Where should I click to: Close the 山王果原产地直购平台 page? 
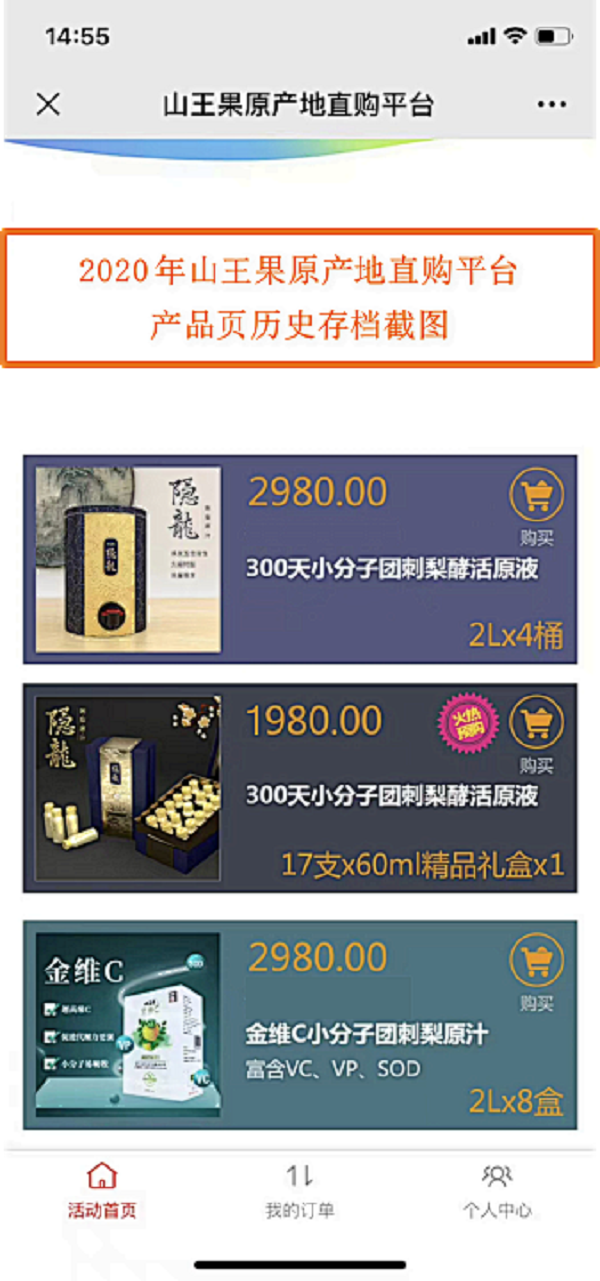[48, 104]
